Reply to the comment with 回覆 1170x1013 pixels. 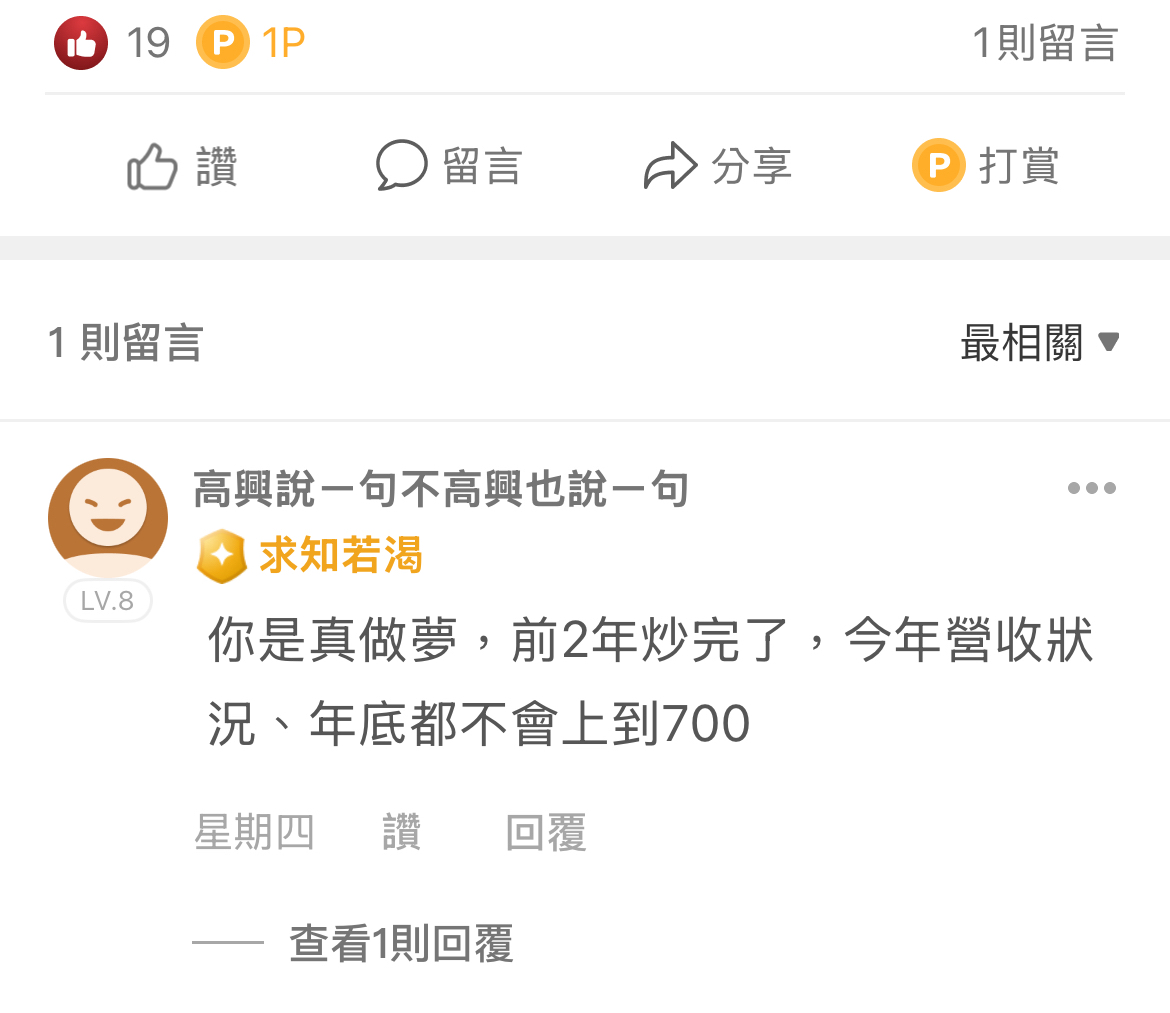click(x=545, y=832)
